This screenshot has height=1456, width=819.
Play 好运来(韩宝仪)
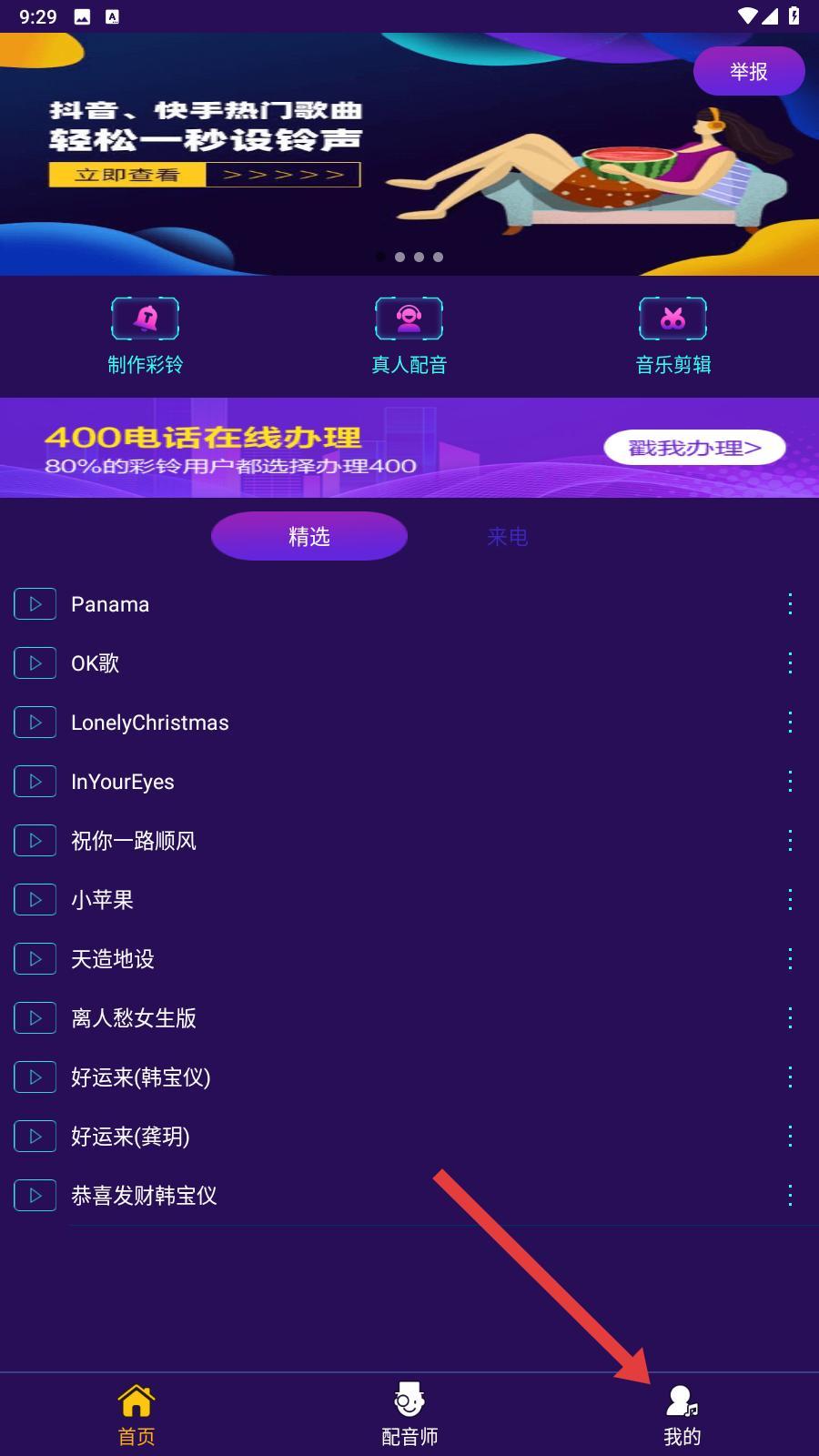(35, 1077)
